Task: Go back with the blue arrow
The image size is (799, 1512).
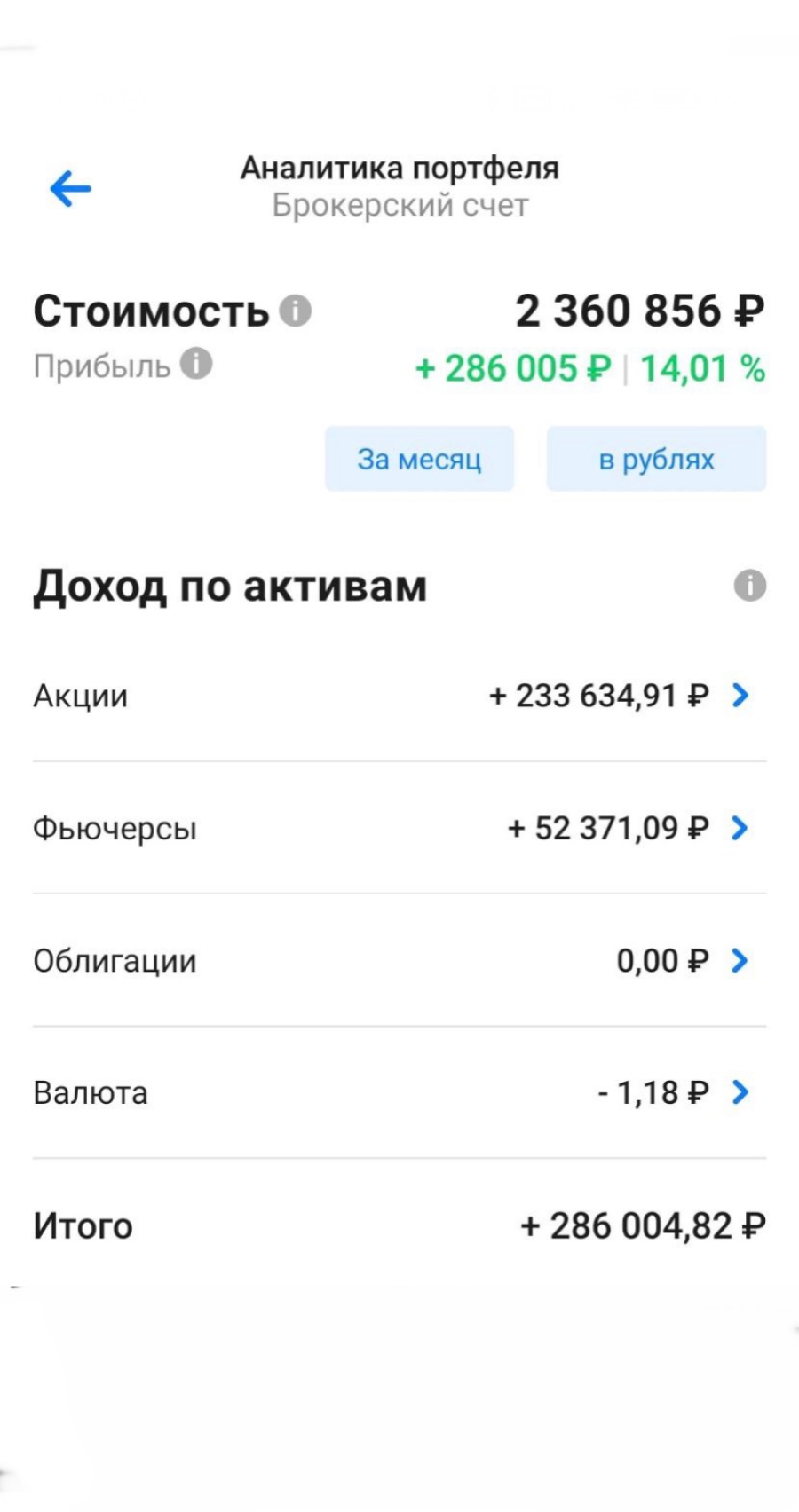Action: point(71,188)
